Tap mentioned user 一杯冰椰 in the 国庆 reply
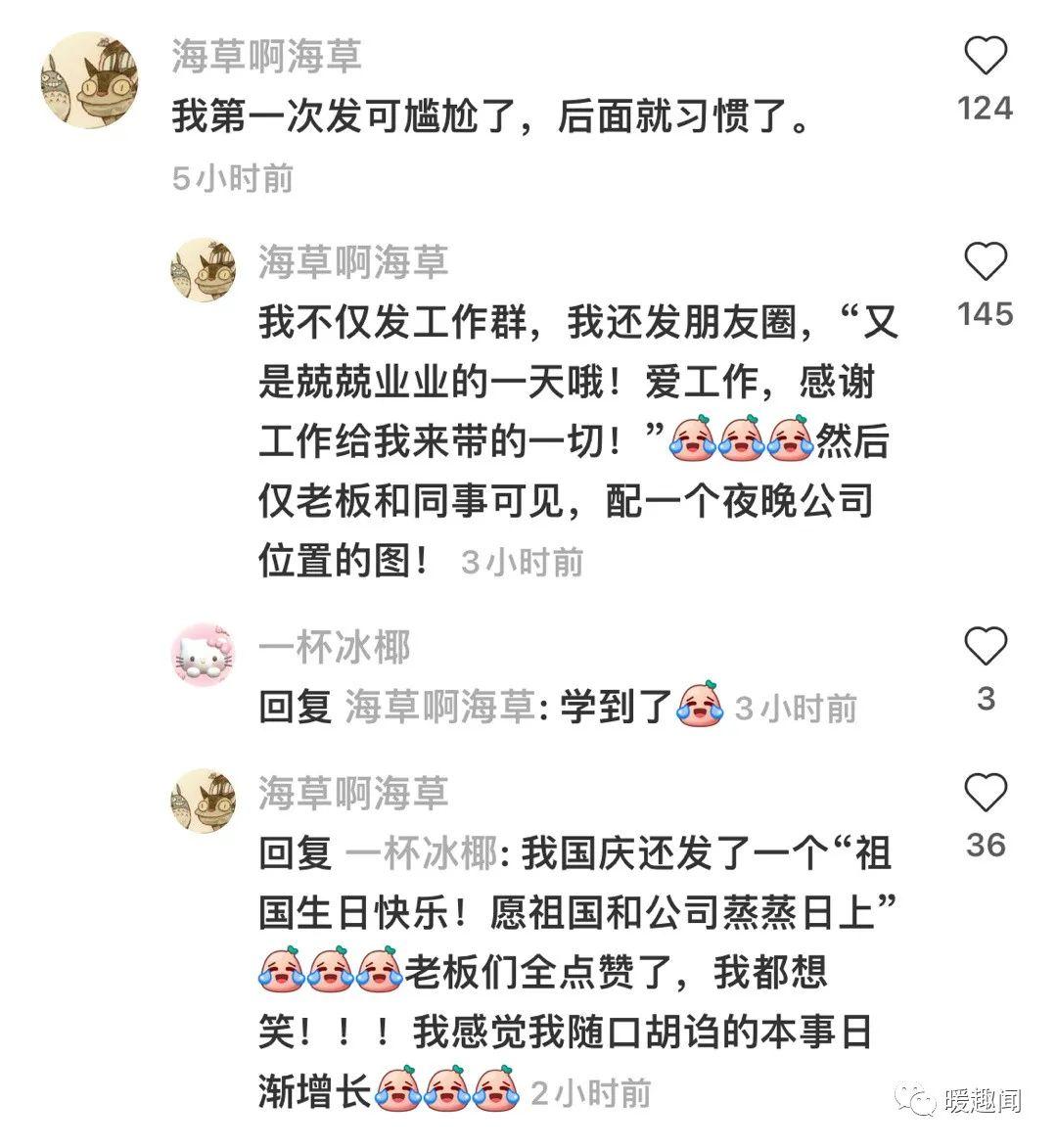Image resolution: width=1057 pixels, height=1148 pixels. click(x=421, y=853)
